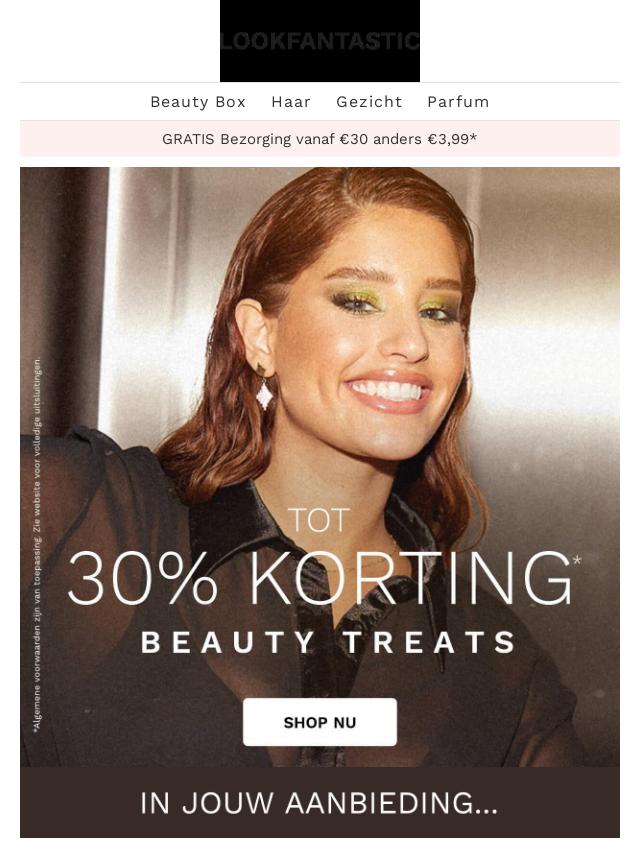Go to the Haar category
The image size is (640, 854).
[291, 102]
